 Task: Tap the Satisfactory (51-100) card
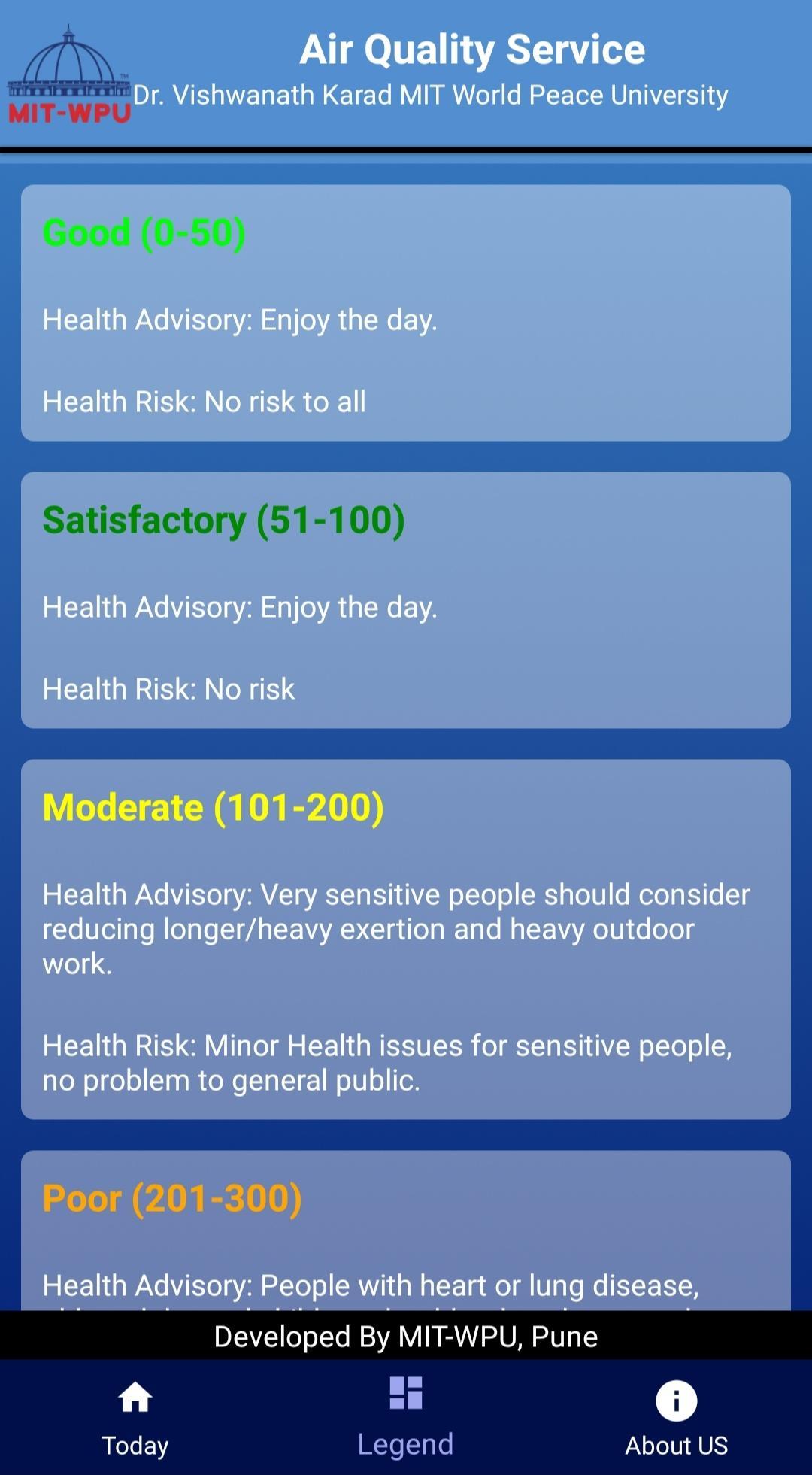(405, 598)
